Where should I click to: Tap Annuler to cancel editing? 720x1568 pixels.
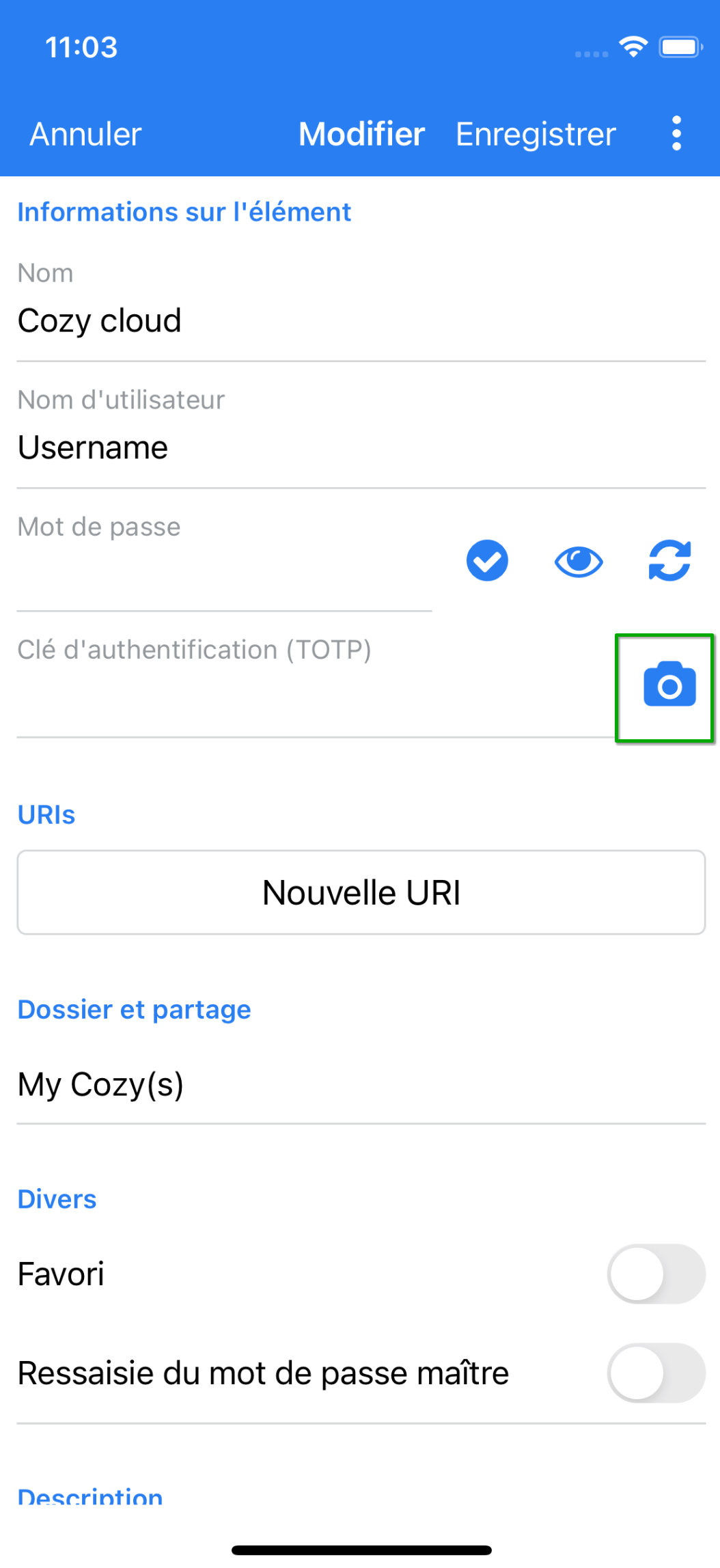coord(85,134)
